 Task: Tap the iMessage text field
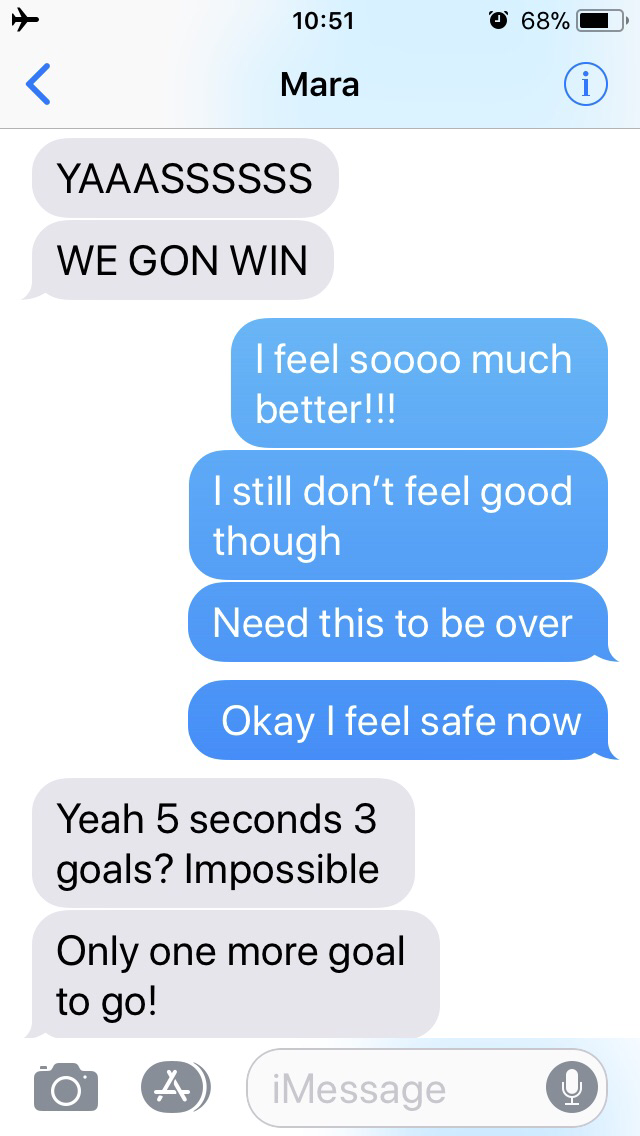coord(395,1088)
